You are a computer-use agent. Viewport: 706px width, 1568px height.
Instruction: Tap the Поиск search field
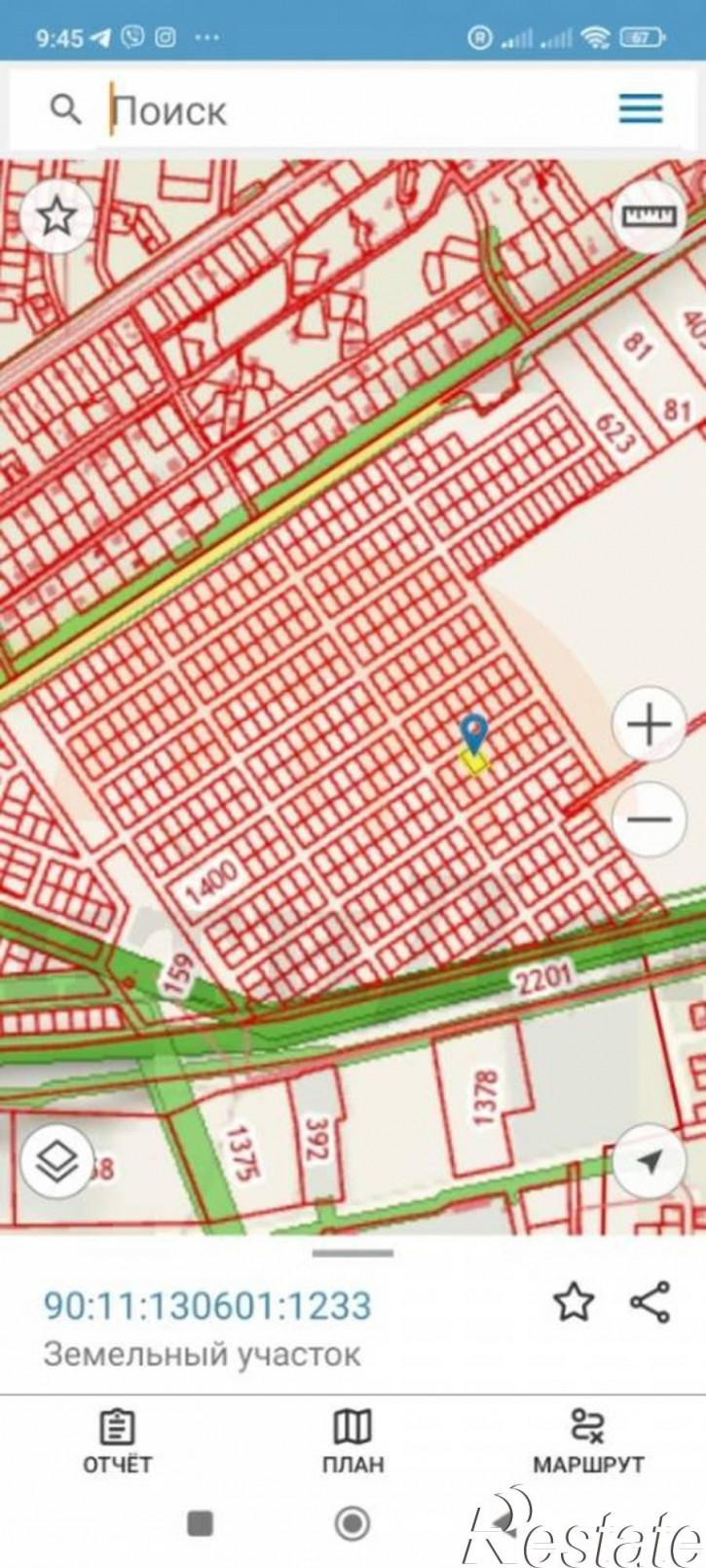321,110
